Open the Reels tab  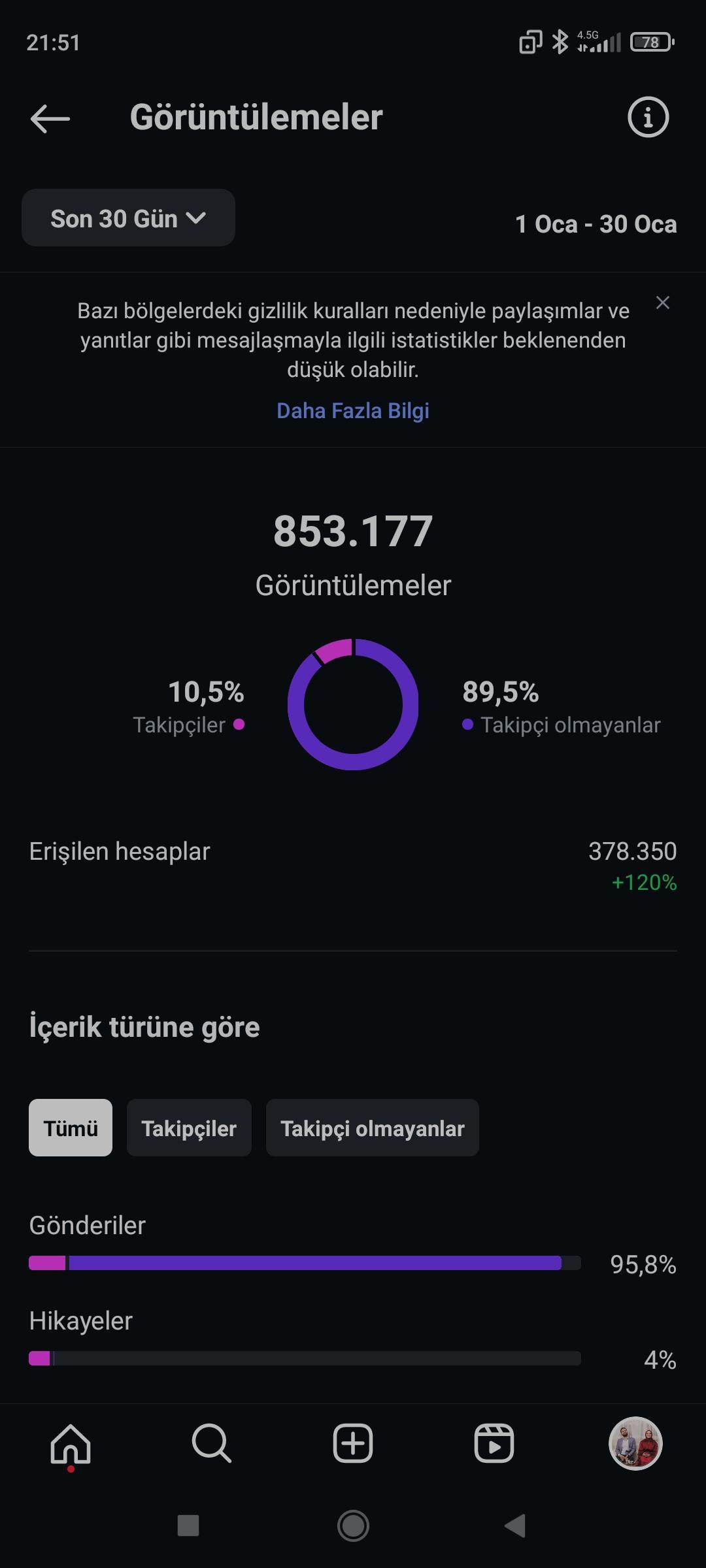tap(494, 1444)
